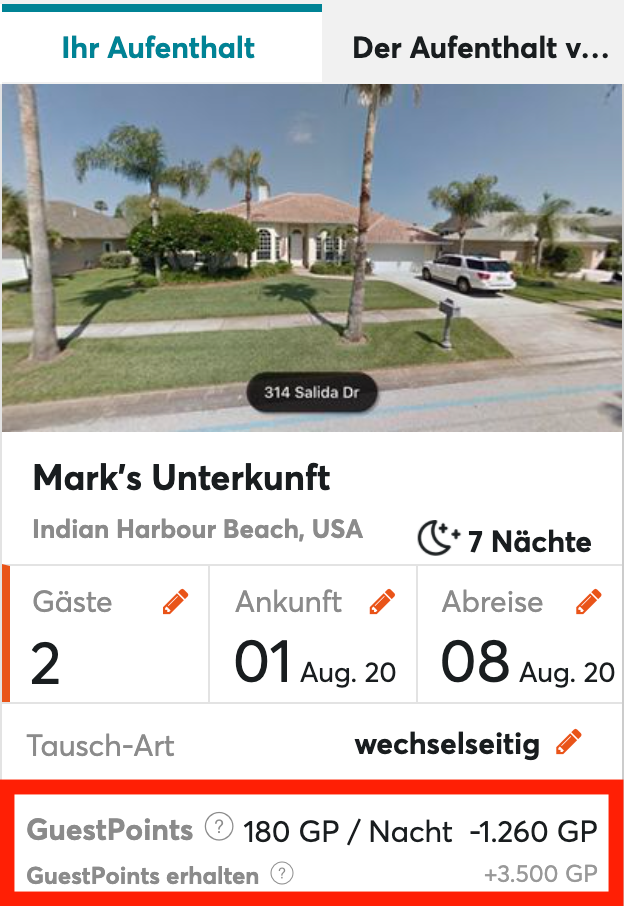Open the photo of Mark's Unterkunft

point(312,258)
